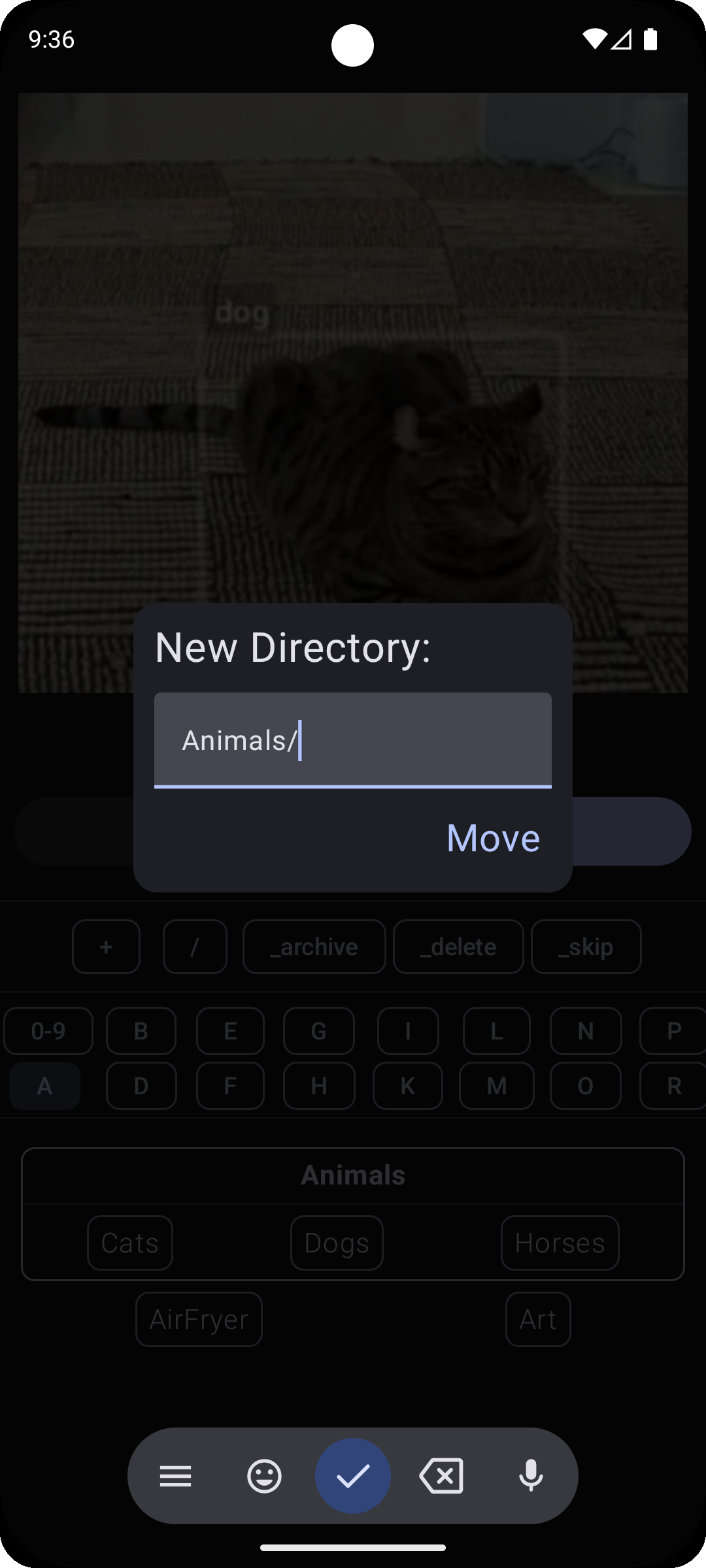Insert a slash character shortcut
706x1568 pixels.
pyautogui.click(x=194, y=947)
